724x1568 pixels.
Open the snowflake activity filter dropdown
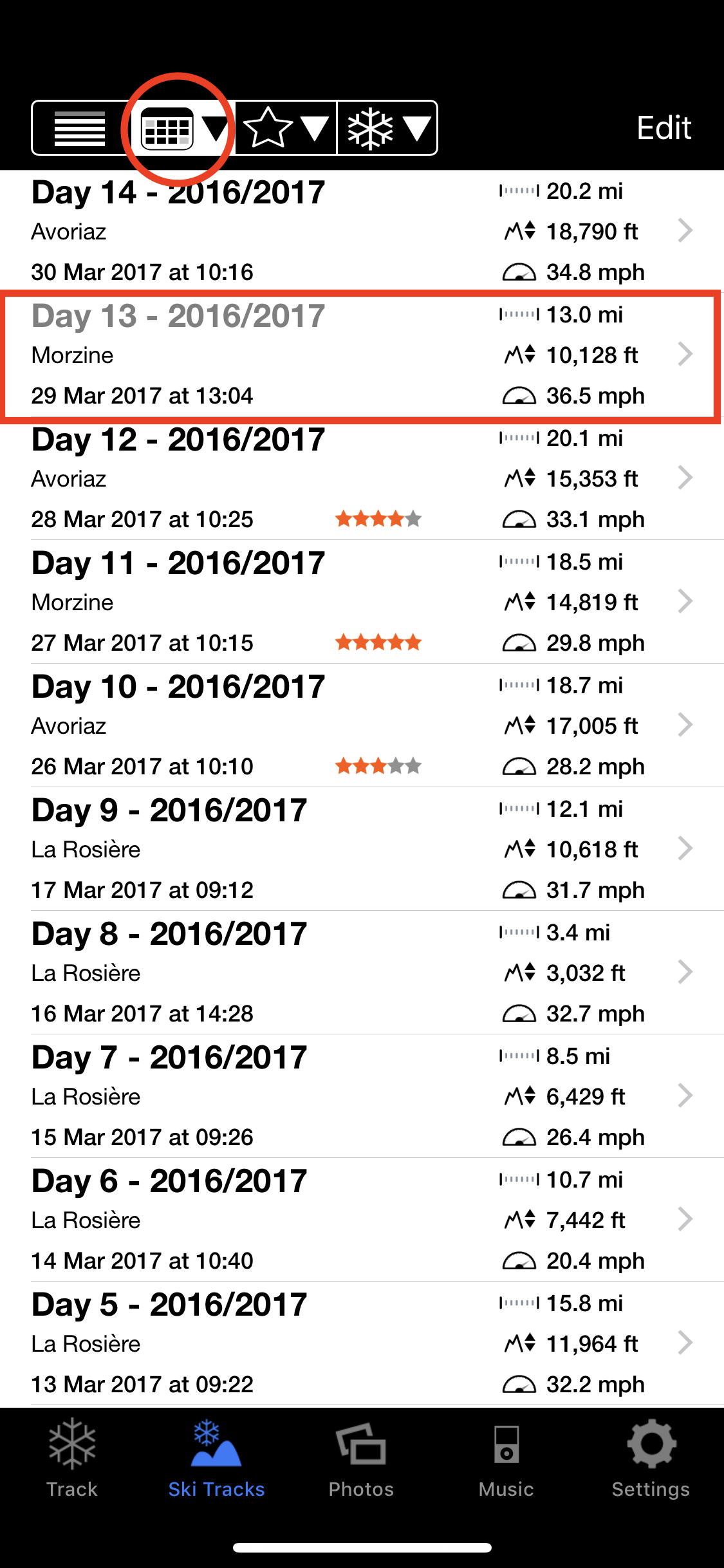click(387, 128)
